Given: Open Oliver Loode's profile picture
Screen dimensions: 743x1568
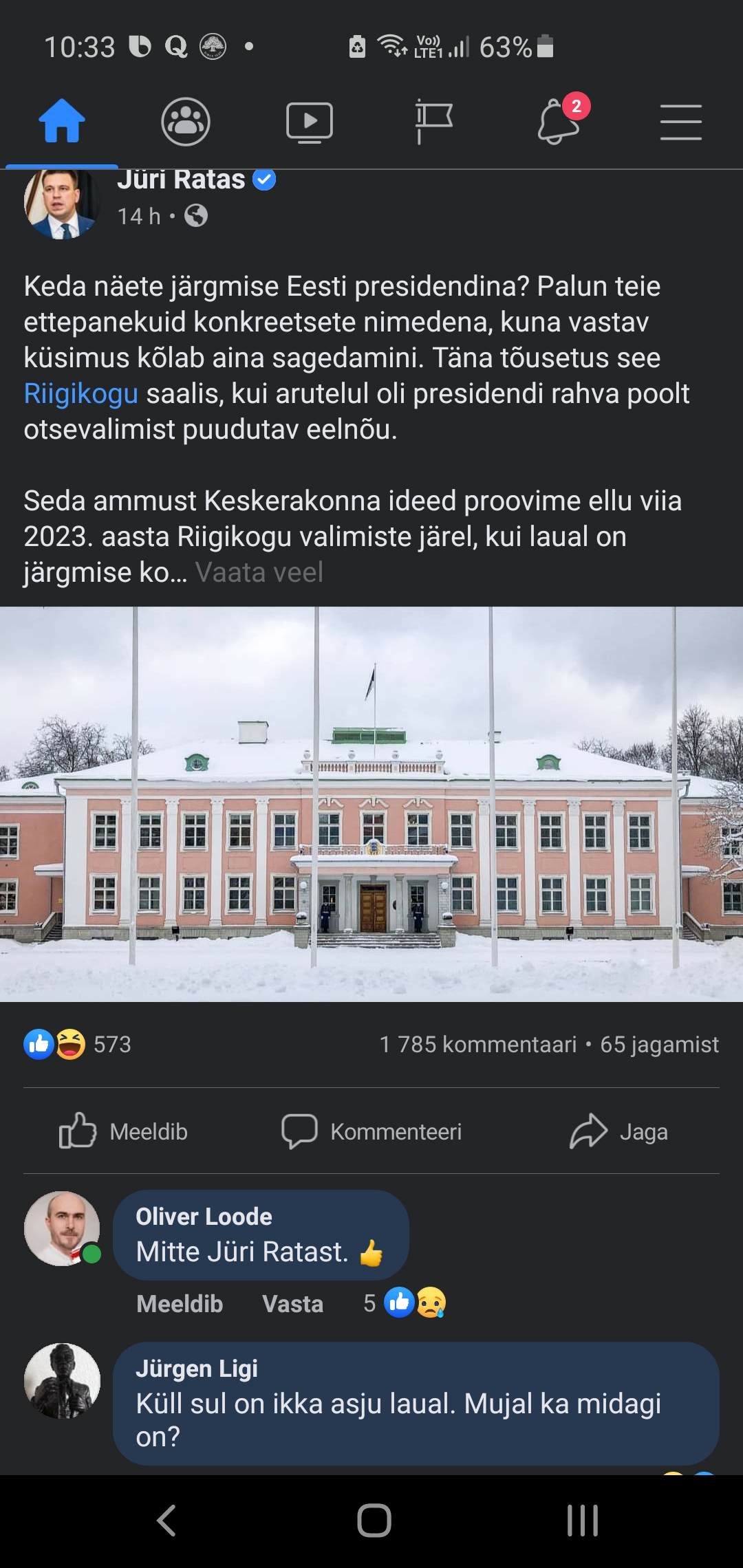Looking at the screenshot, I should (x=62, y=1229).
